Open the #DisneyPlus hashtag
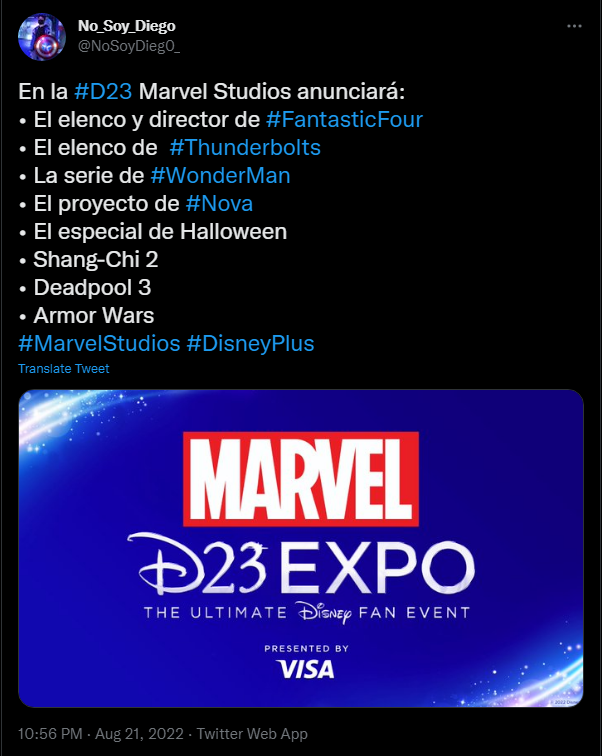The image size is (602, 756). [x=251, y=344]
